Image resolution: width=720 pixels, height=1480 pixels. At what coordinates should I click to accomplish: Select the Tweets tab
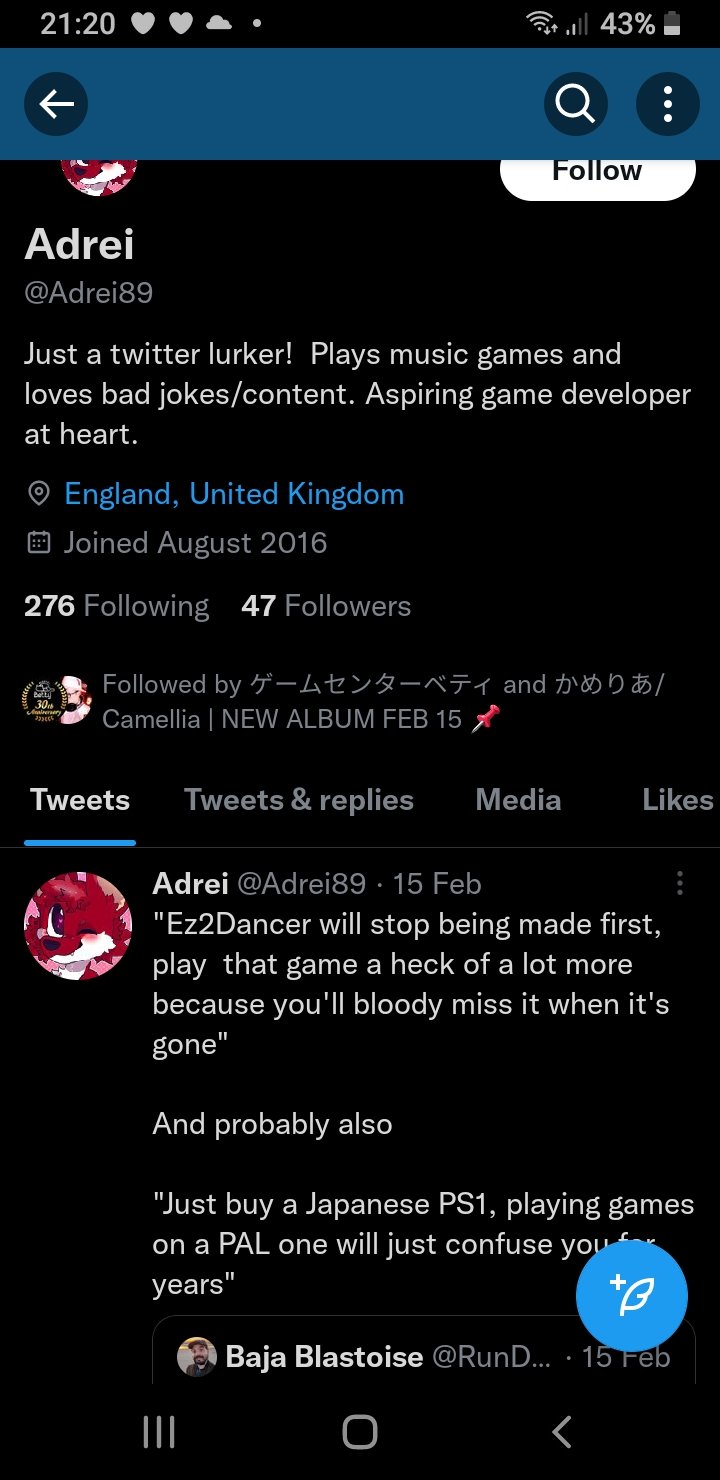(x=80, y=800)
